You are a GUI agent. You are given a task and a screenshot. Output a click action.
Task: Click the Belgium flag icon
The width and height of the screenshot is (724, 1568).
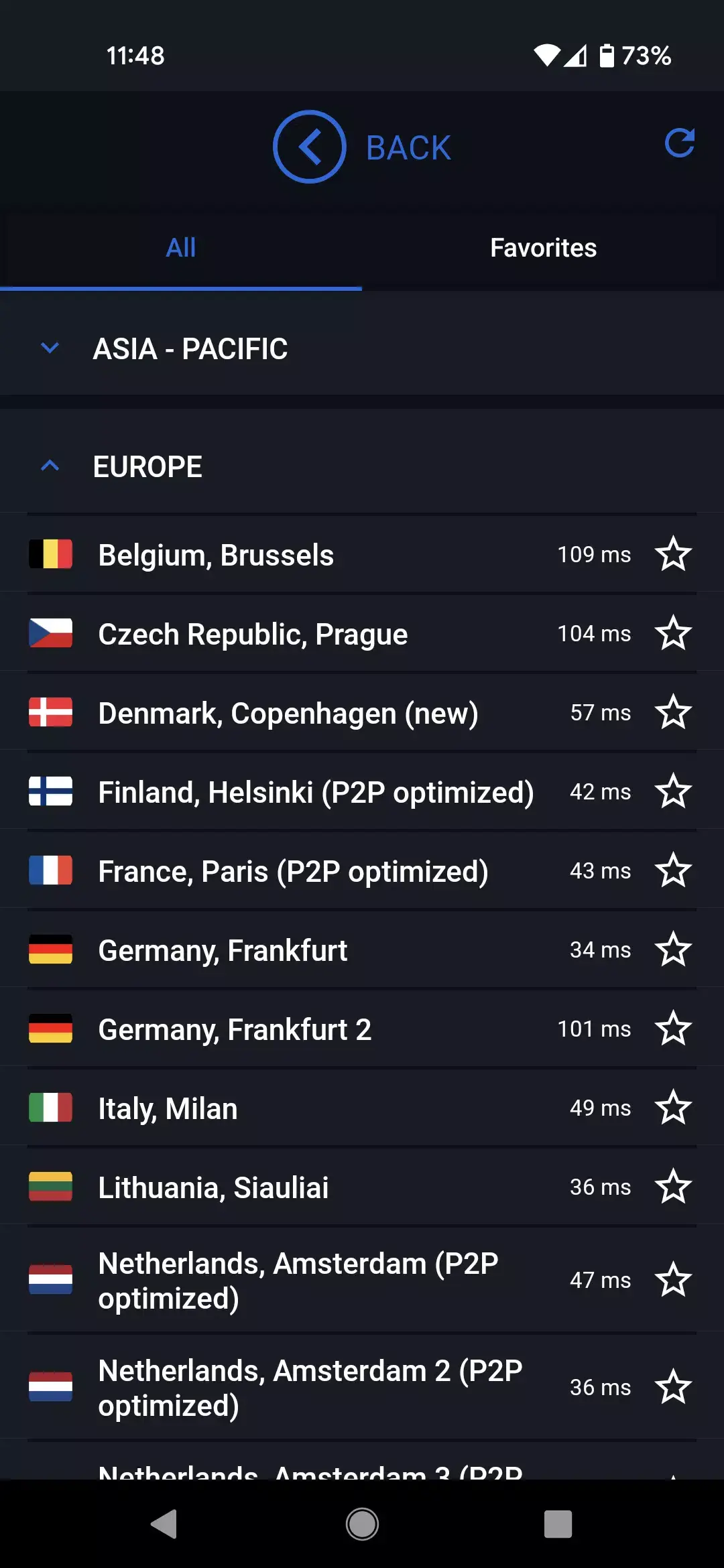coord(50,553)
